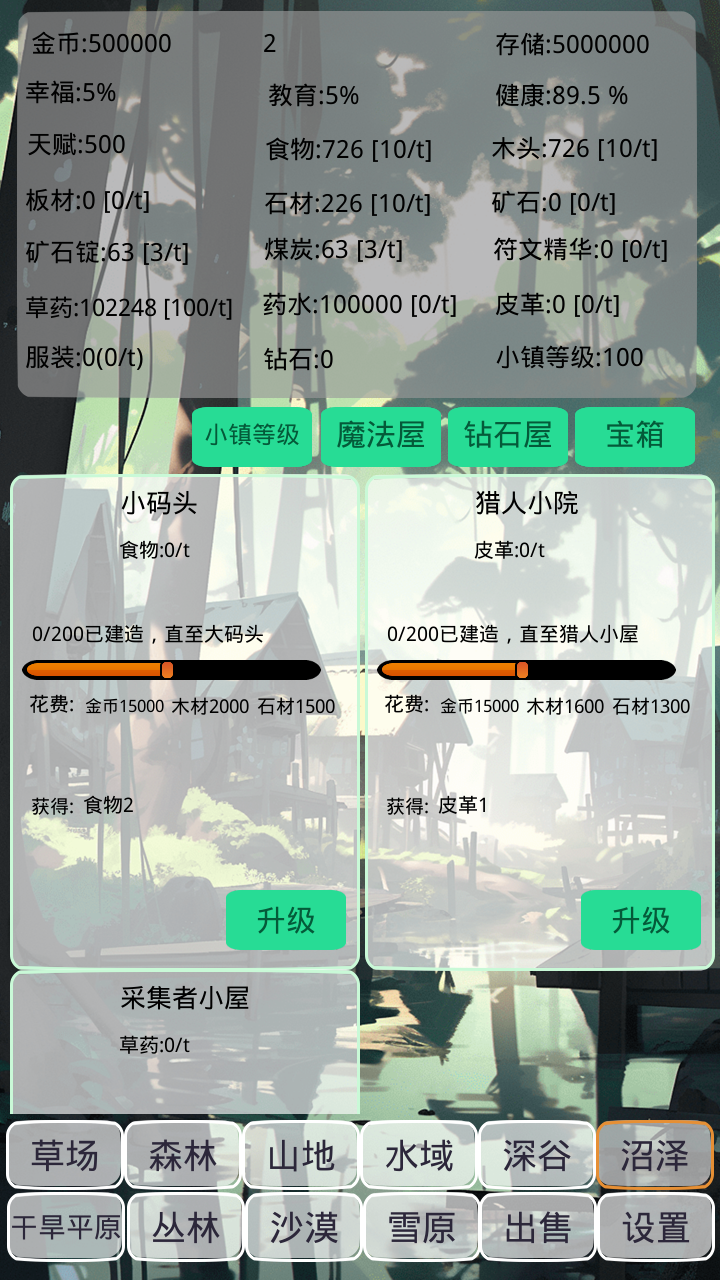Tap the 猎人小院 build progress slider
This screenshot has width=720, height=1280.
coord(526,670)
